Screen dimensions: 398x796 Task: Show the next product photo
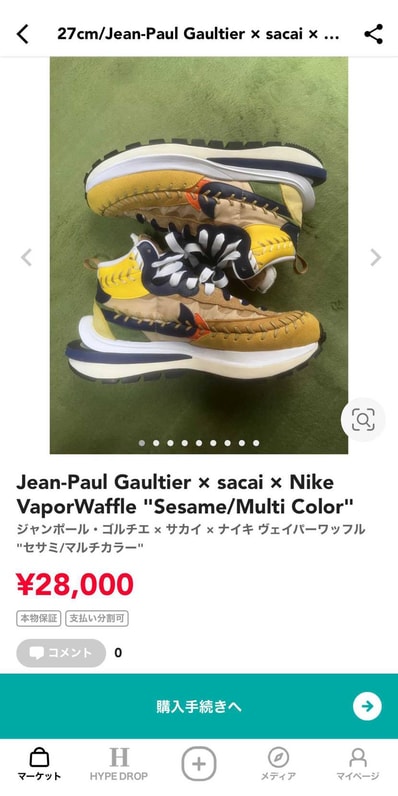point(375,257)
